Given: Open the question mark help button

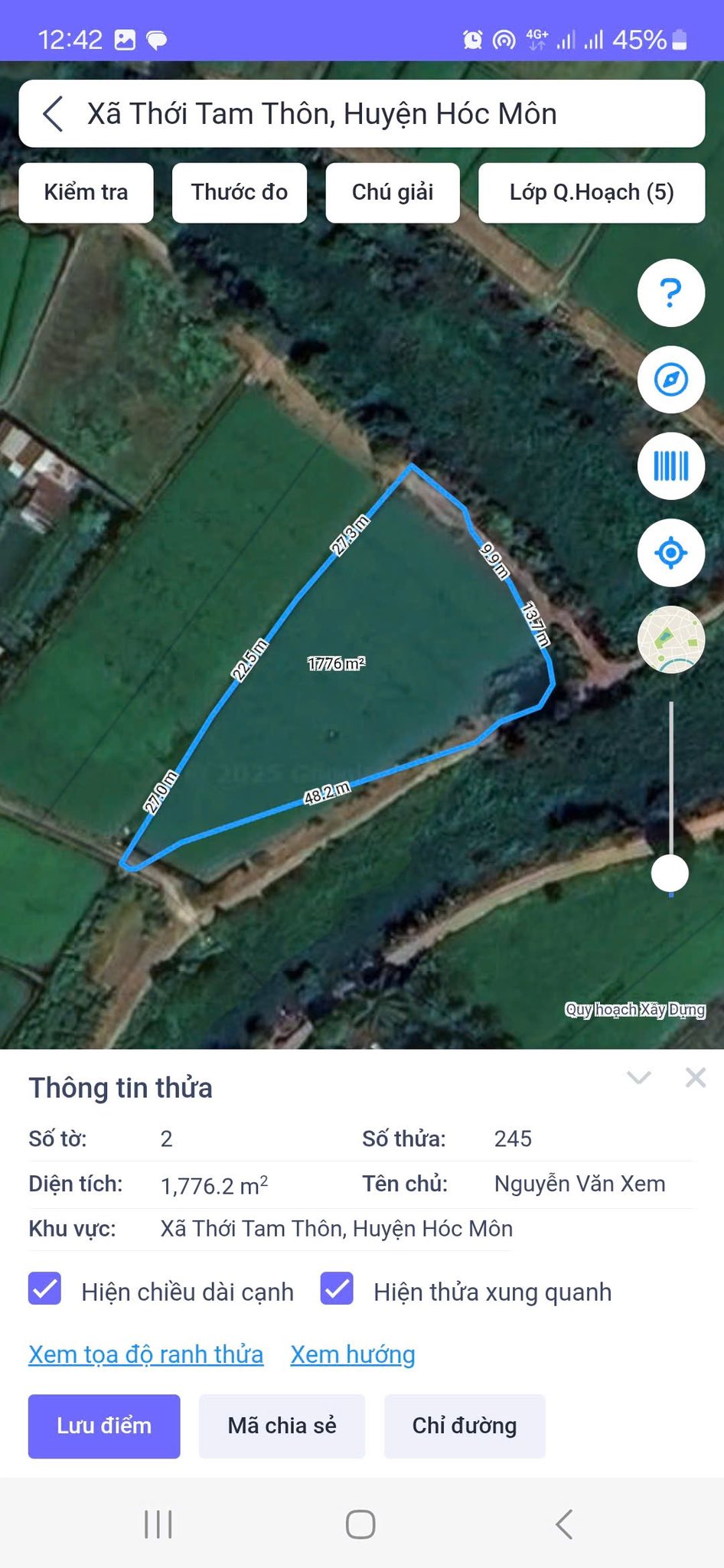Looking at the screenshot, I should tap(671, 293).
